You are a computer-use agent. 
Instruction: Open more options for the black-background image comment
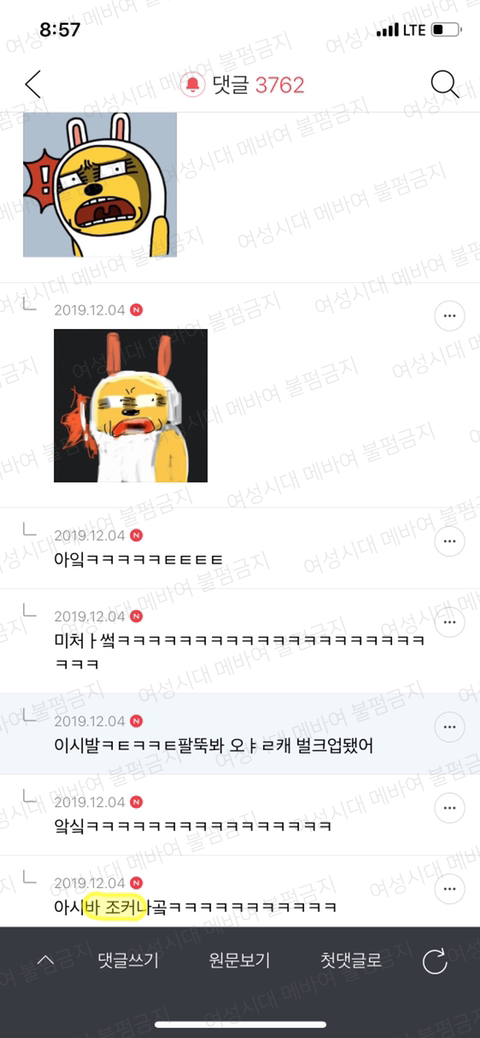point(450,316)
